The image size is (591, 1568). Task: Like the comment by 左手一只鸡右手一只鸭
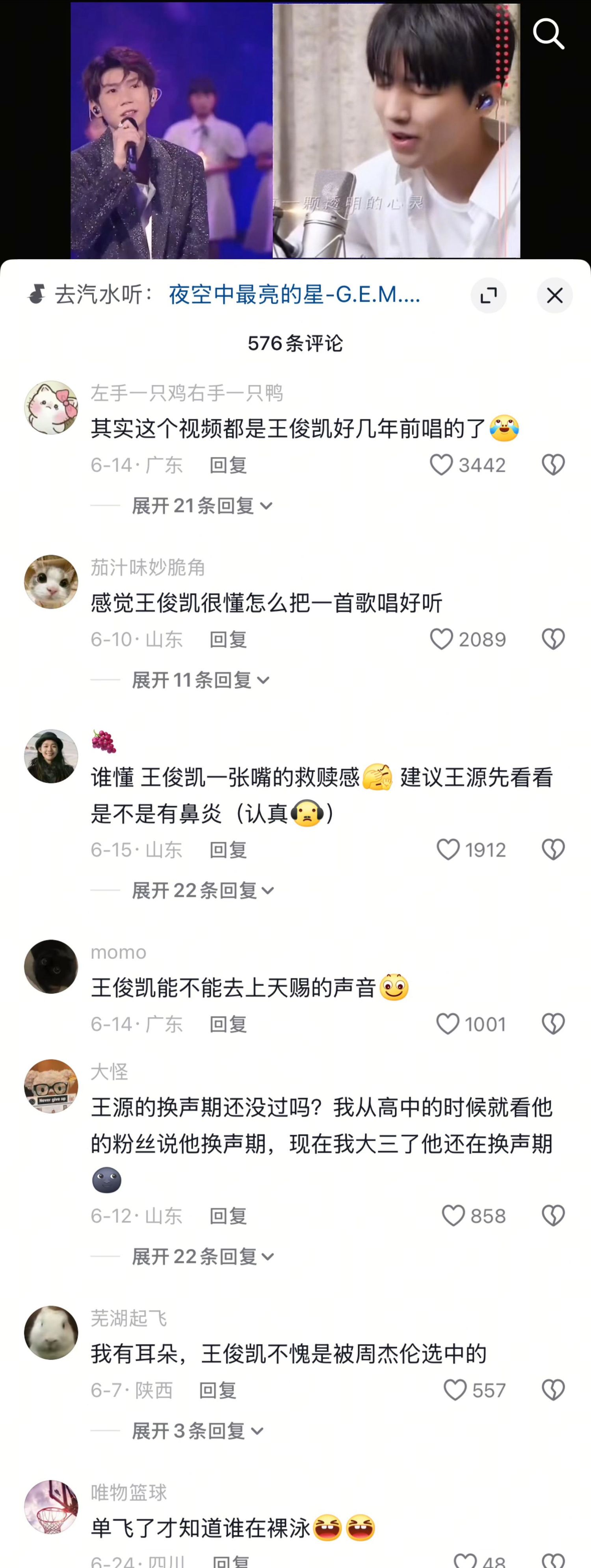[x=442, y=465]
